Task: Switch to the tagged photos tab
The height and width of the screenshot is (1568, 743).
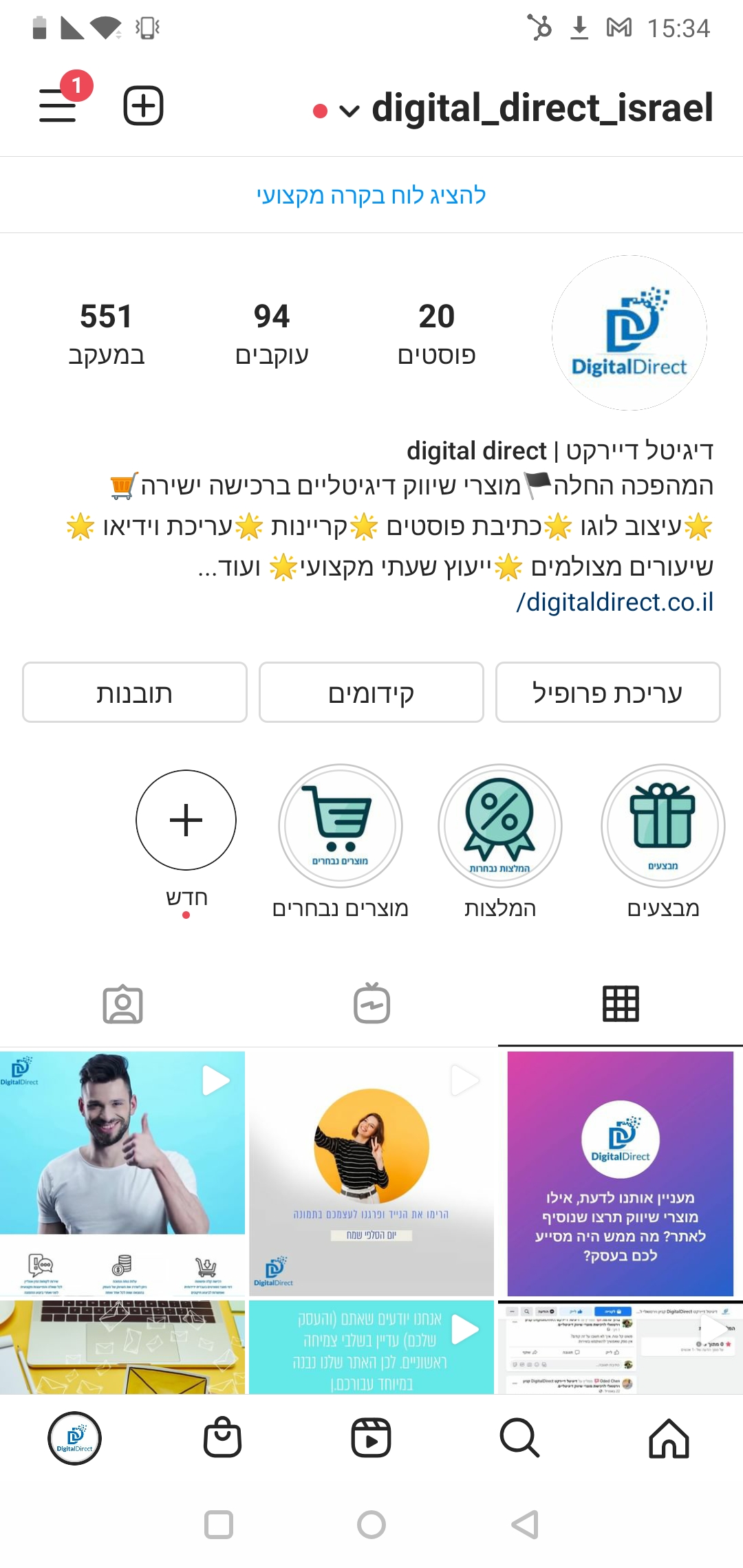Action: point(123,1005)
